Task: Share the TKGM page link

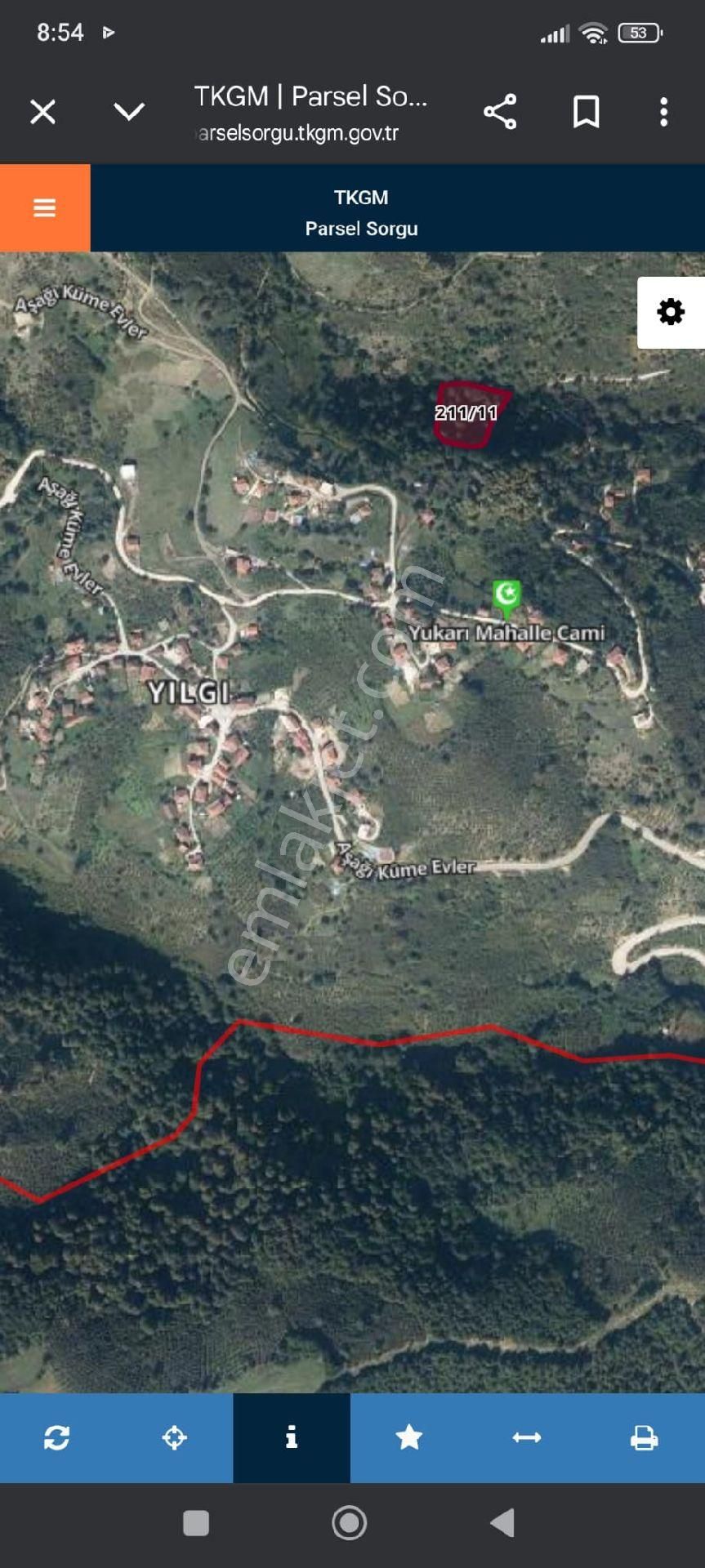Action: pyautogui.click(x=500, y=112)
